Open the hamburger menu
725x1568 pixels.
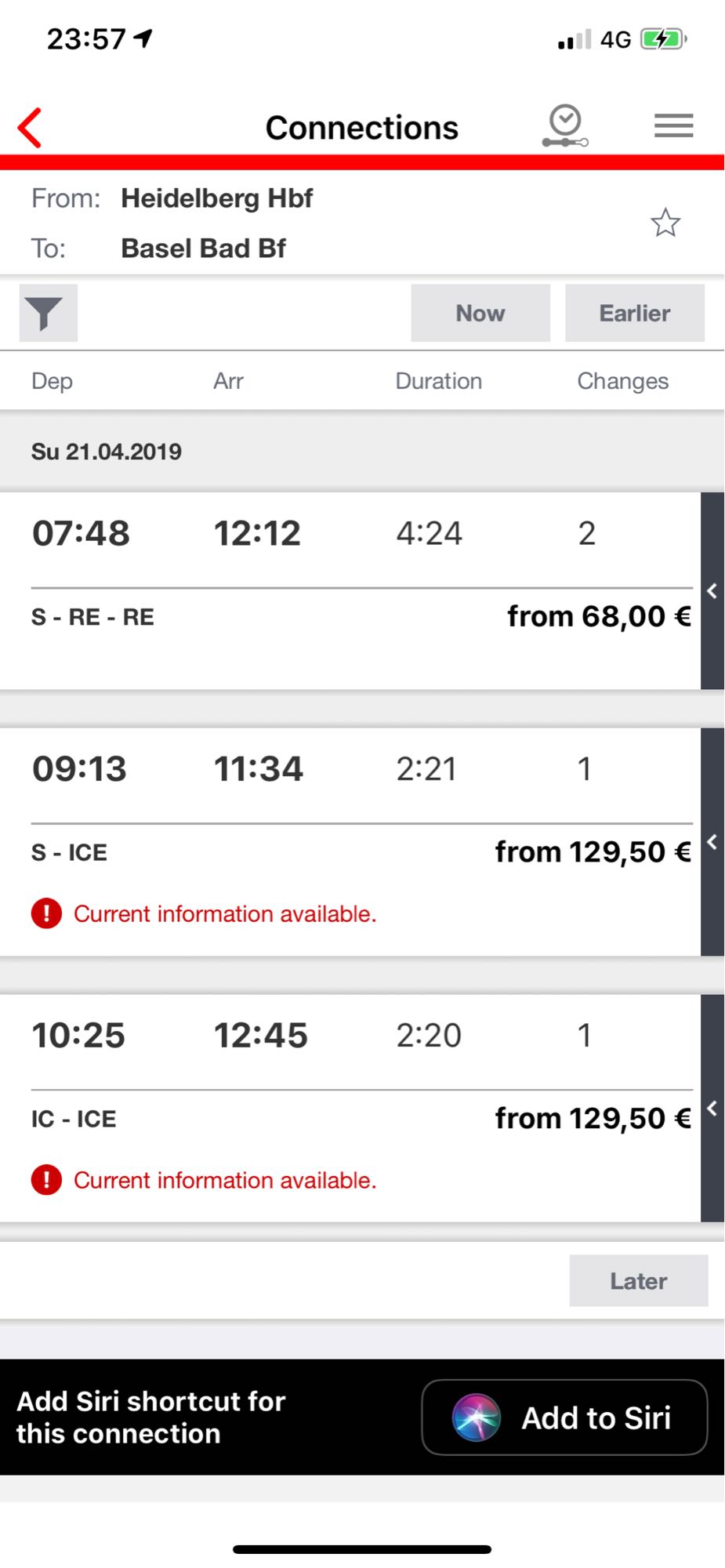coord(673,126)
